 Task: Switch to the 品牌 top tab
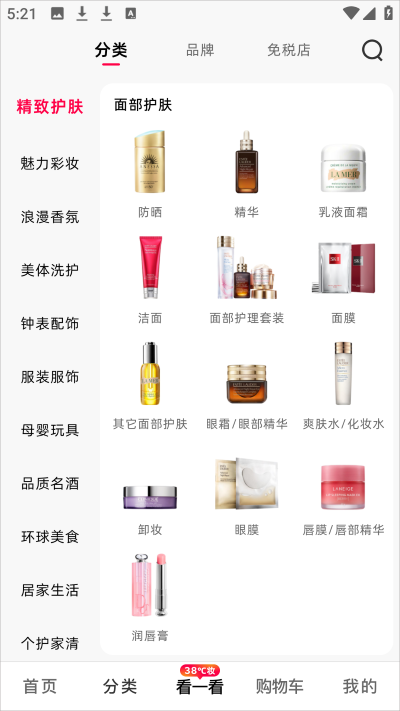point(200,50)
